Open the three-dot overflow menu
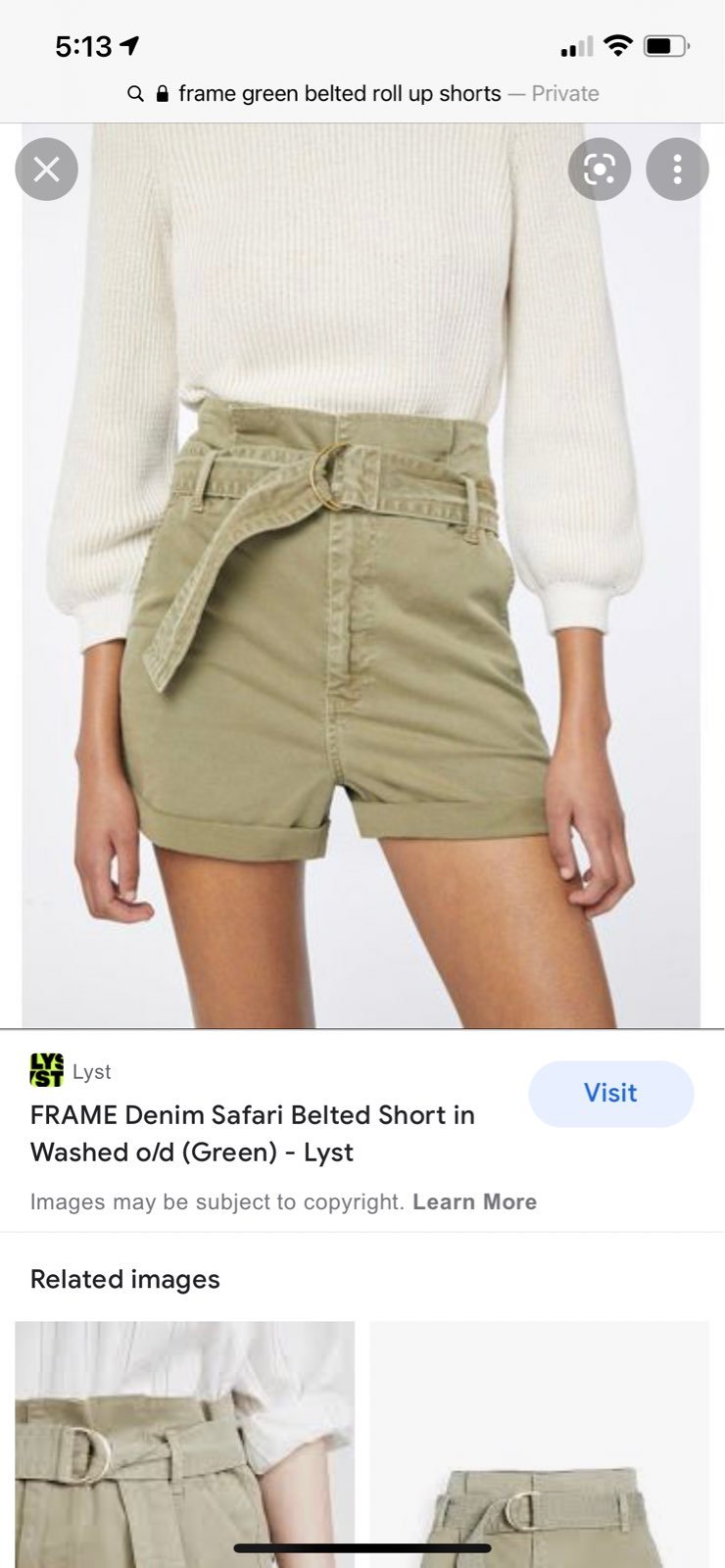This screenshot has height=1568, width=725. (x=677, y=170)
